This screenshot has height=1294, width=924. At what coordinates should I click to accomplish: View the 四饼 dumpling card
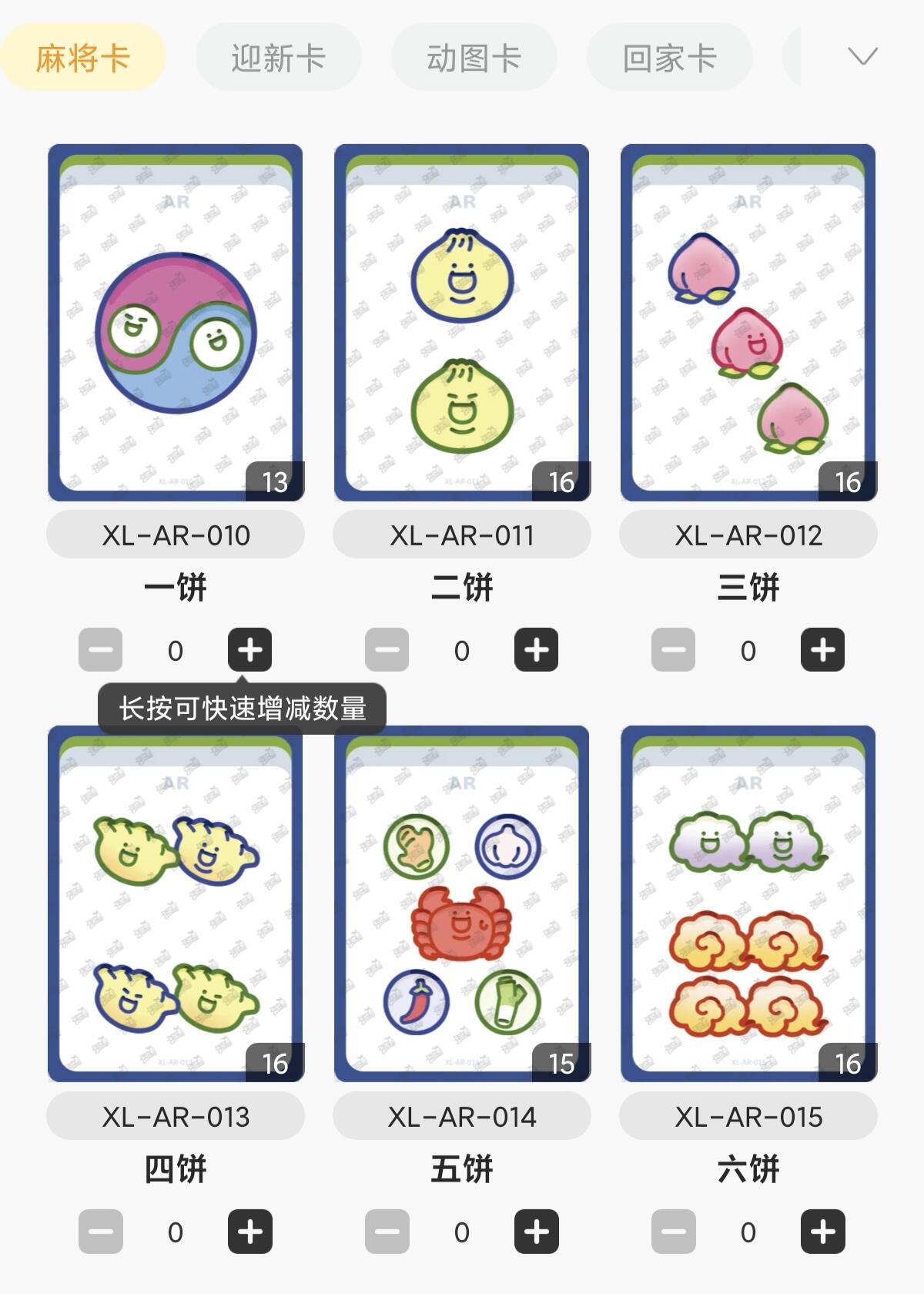[176, 903]
